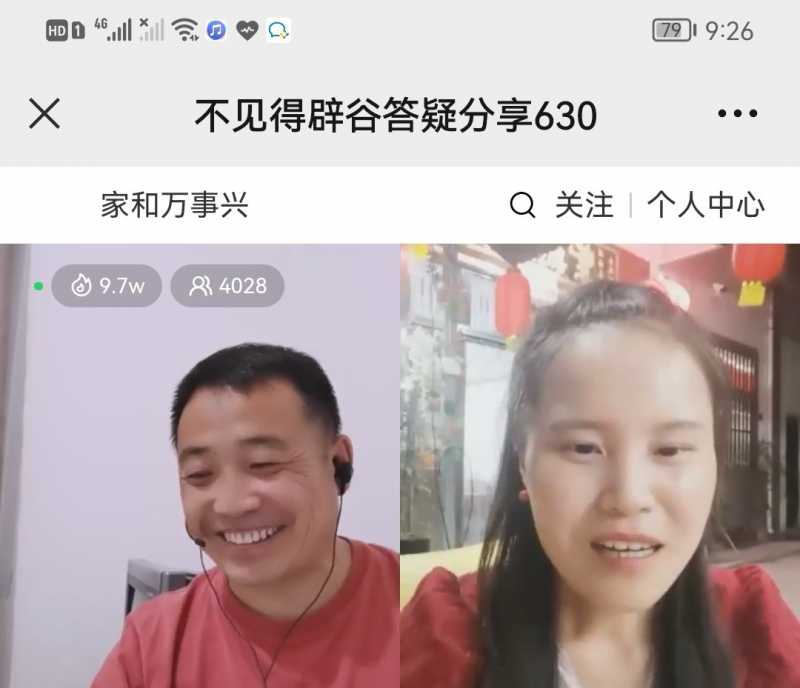Follow the channel via 关注
The height and width of the screenshot is (688, 800).
click(x=584, y=205)
